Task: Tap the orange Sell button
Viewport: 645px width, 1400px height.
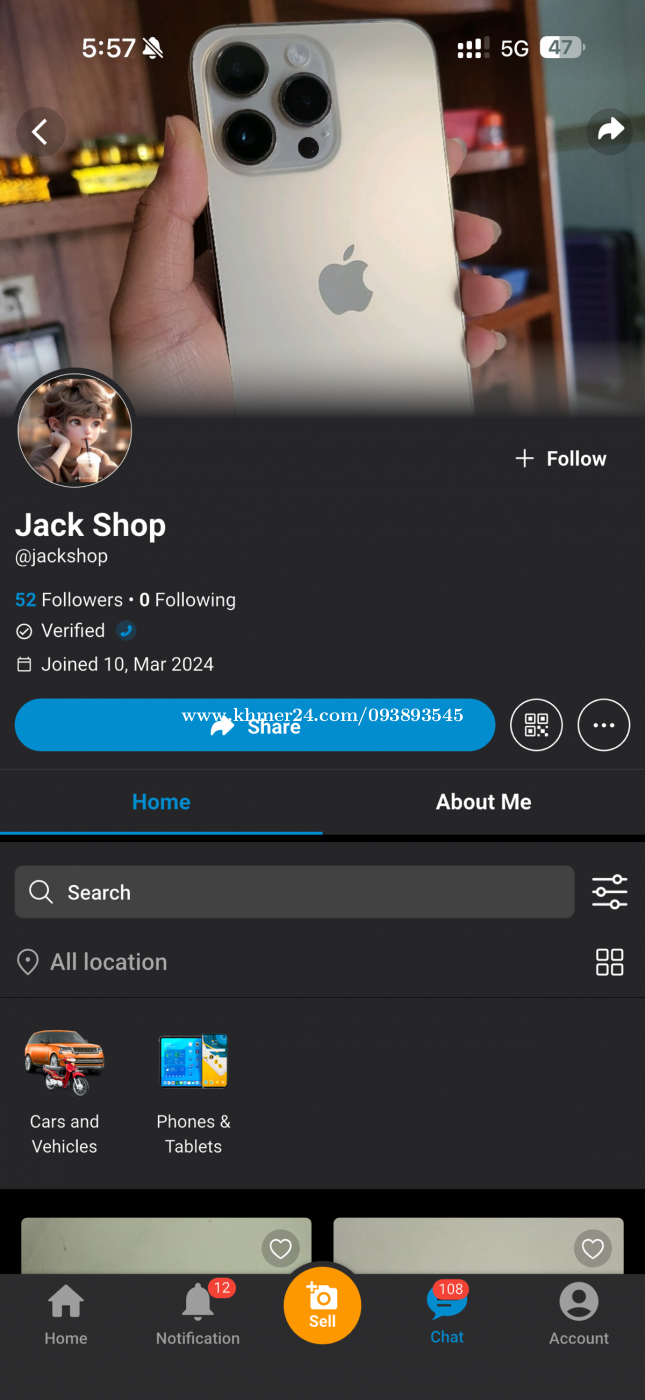Action: click(x=322, y=1306)
